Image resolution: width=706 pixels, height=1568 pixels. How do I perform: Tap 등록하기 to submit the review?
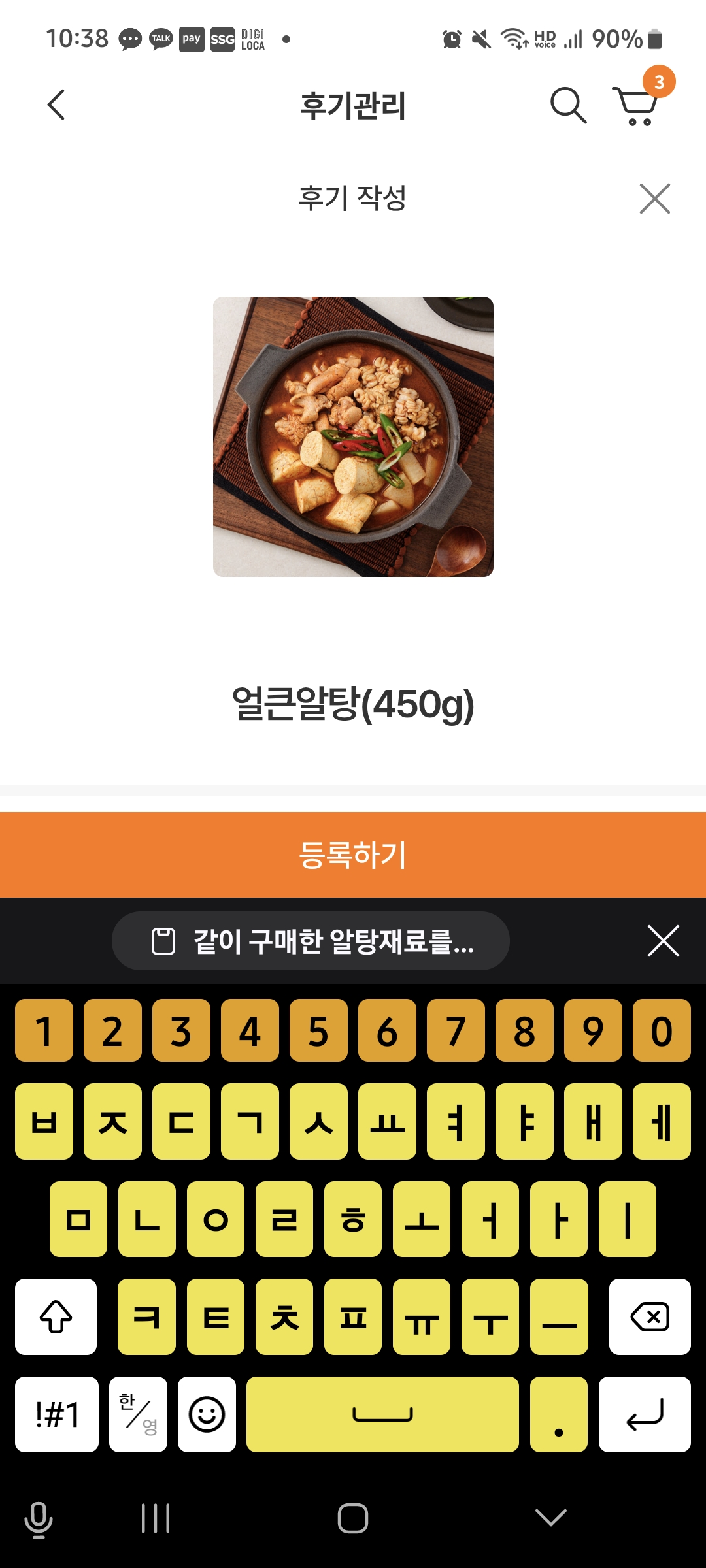point(353,855)
